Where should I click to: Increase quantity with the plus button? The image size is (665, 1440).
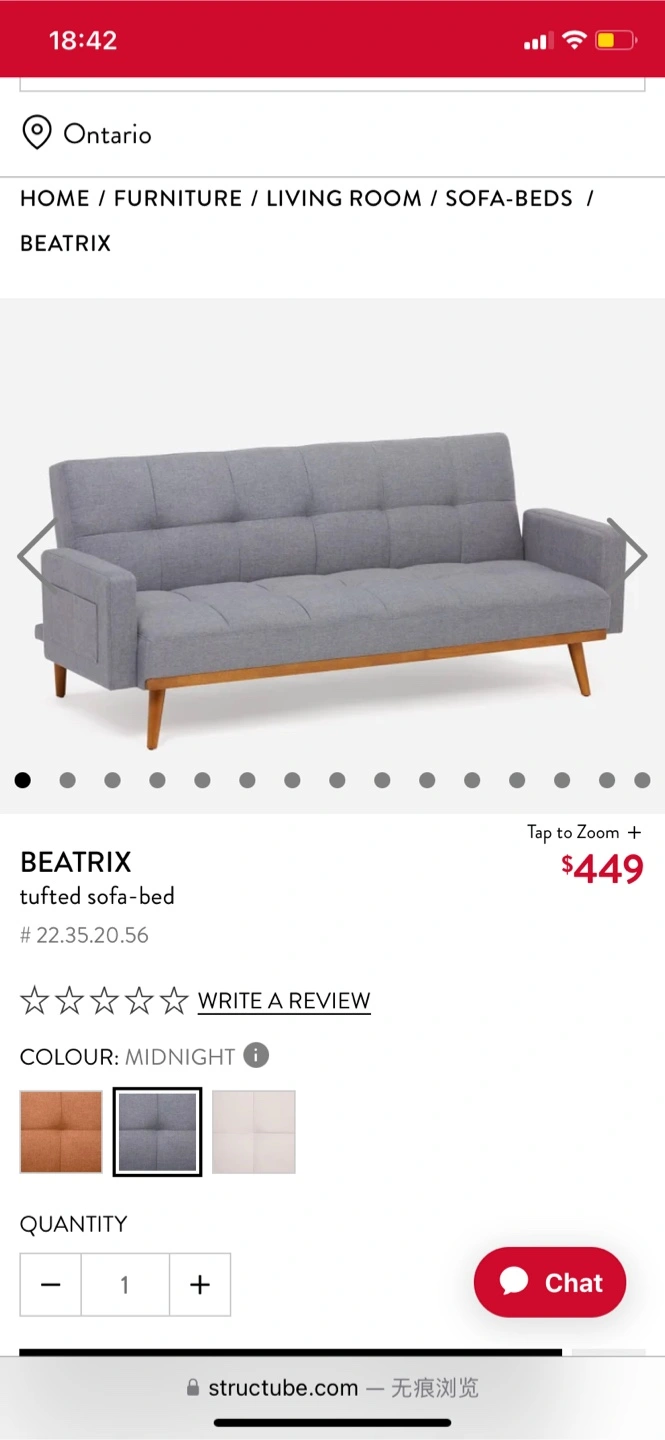(x=200, y=1285)
